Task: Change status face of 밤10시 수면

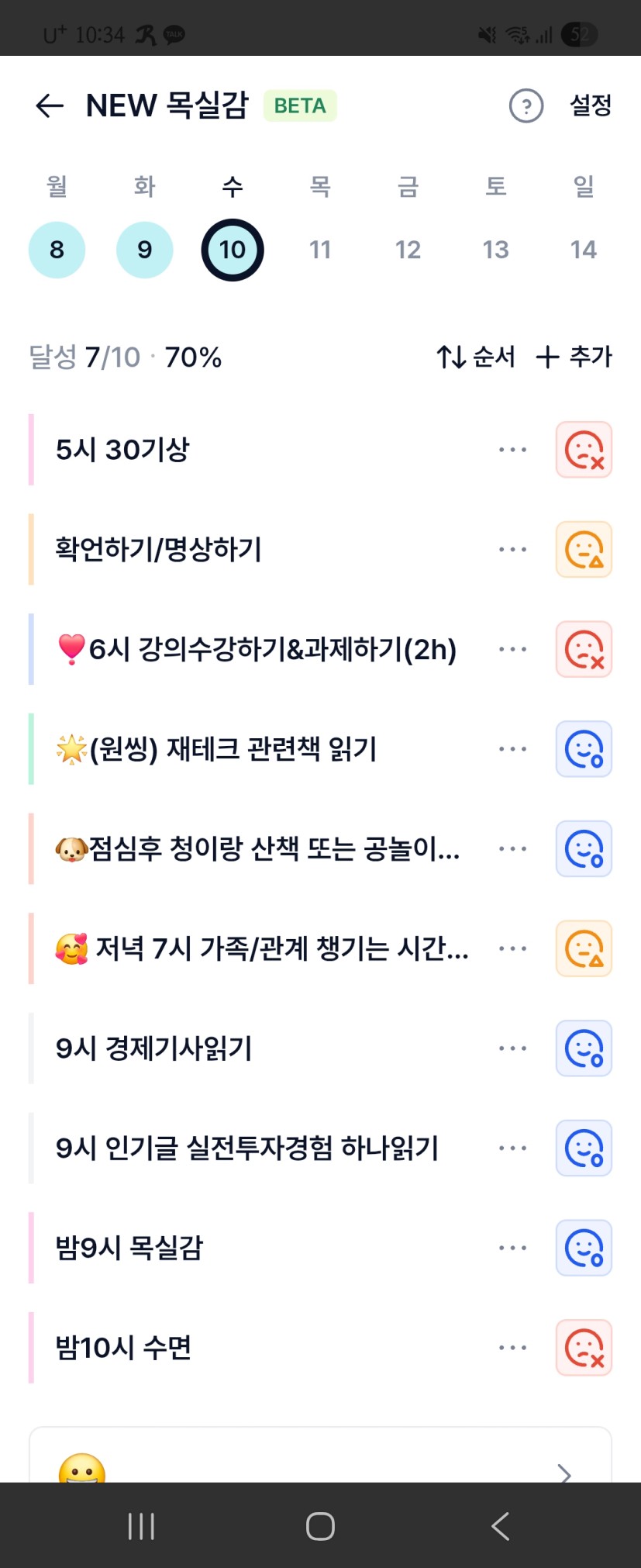Action: click(x=584, y=1348)
